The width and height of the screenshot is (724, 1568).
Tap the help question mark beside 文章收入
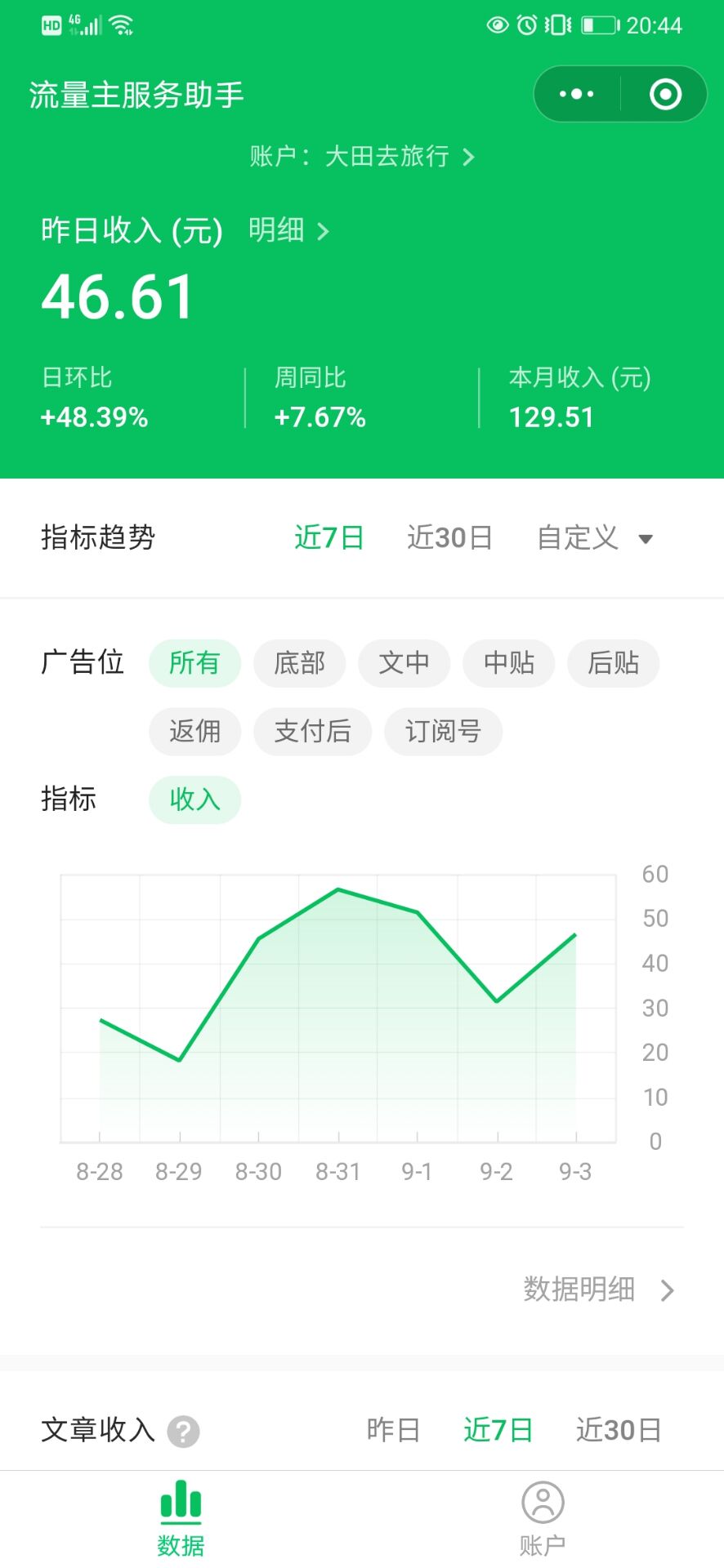coord(184,1431)
